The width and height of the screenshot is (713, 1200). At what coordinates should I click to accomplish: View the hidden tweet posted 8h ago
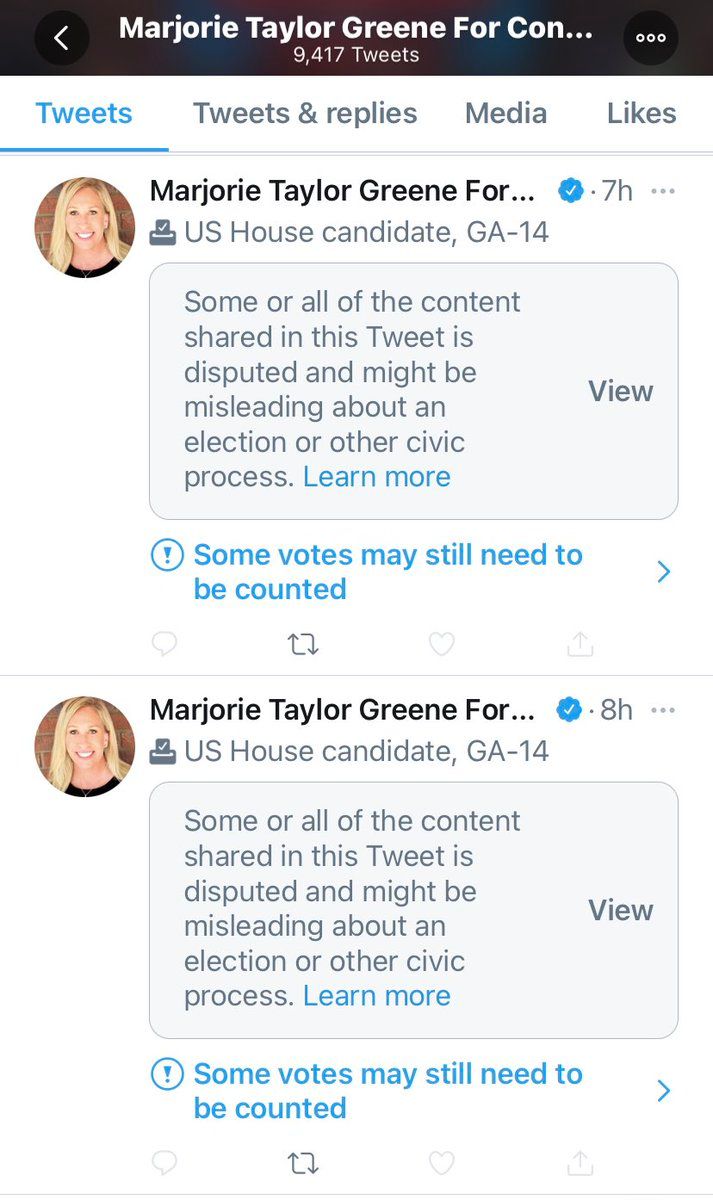pos(620,910)
